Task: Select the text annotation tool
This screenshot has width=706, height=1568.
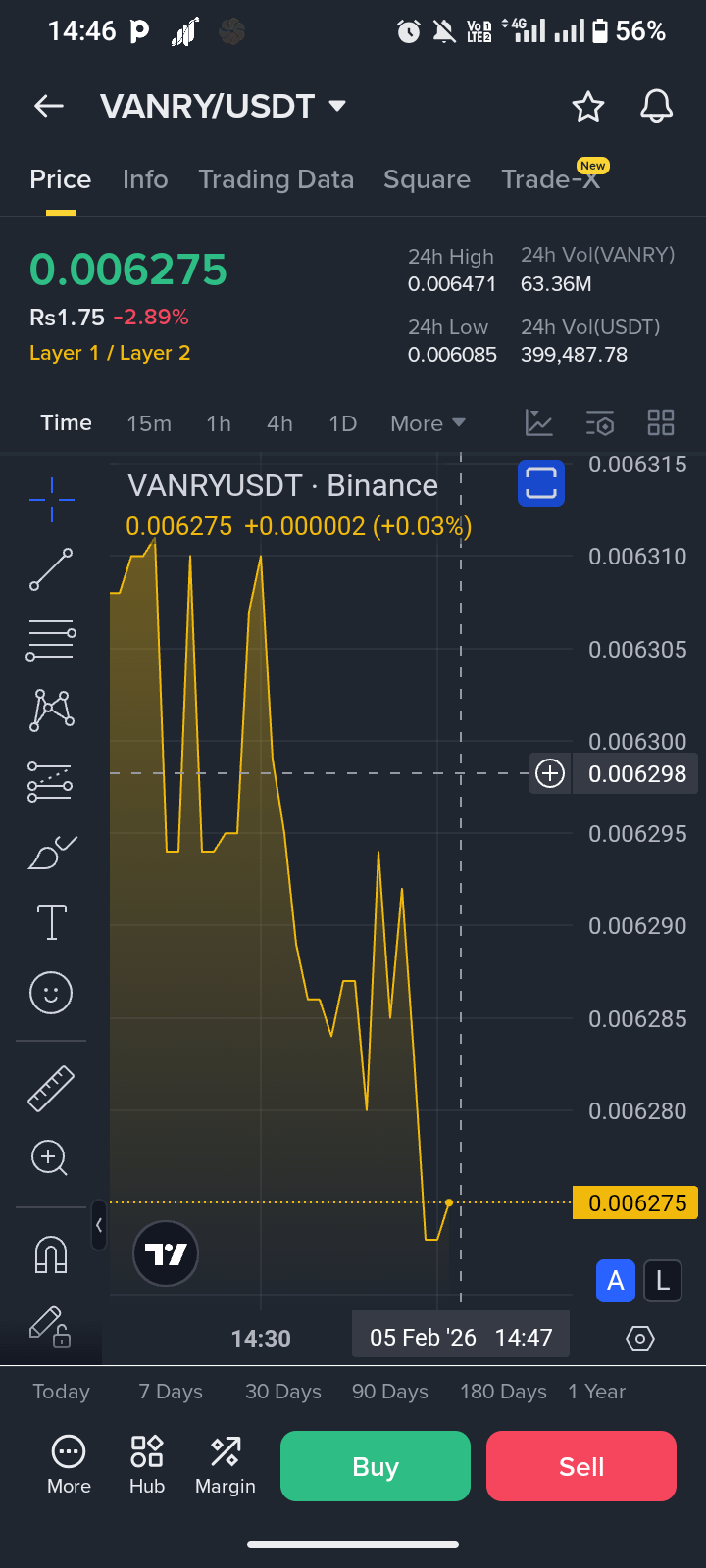Action: (x=51, y=922)
